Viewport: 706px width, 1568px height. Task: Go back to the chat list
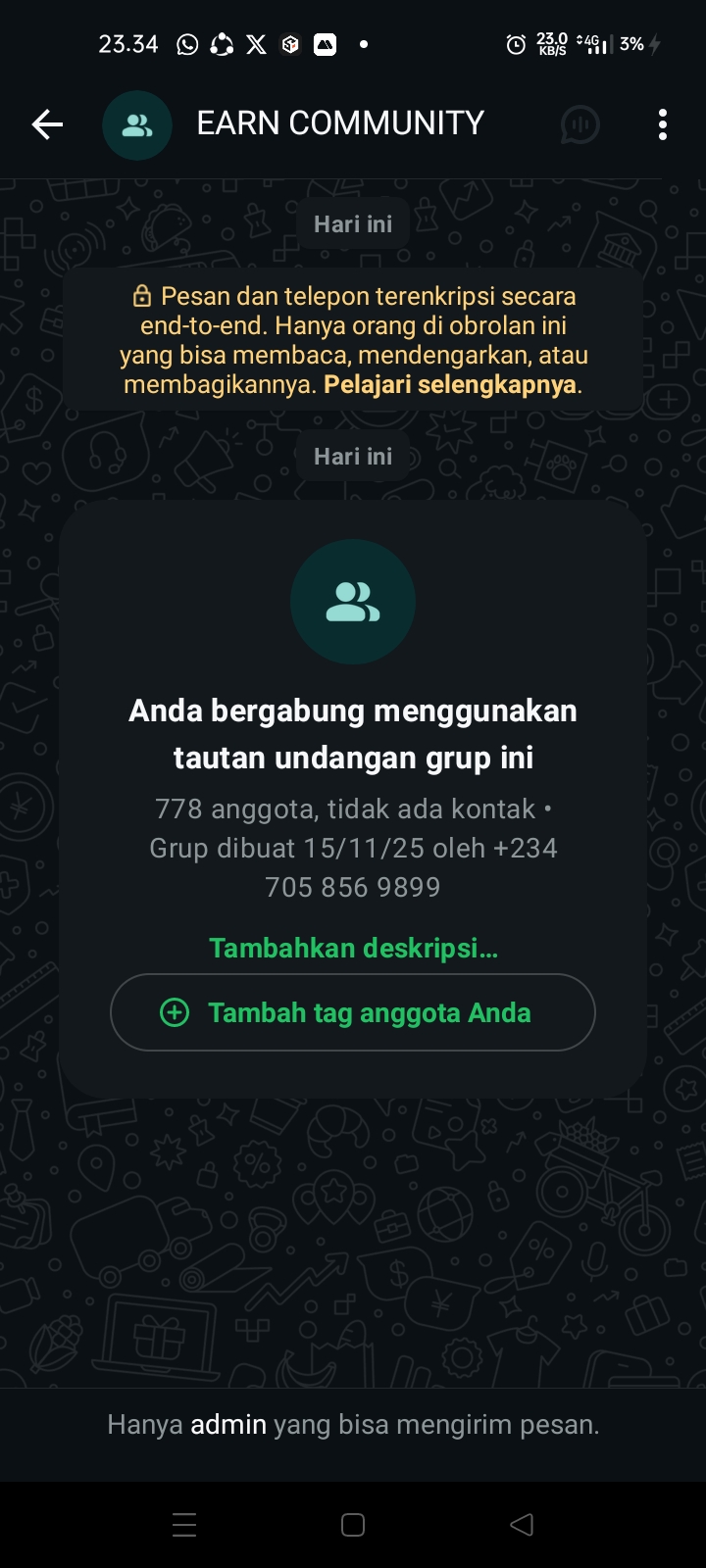(x=47, y=124)
